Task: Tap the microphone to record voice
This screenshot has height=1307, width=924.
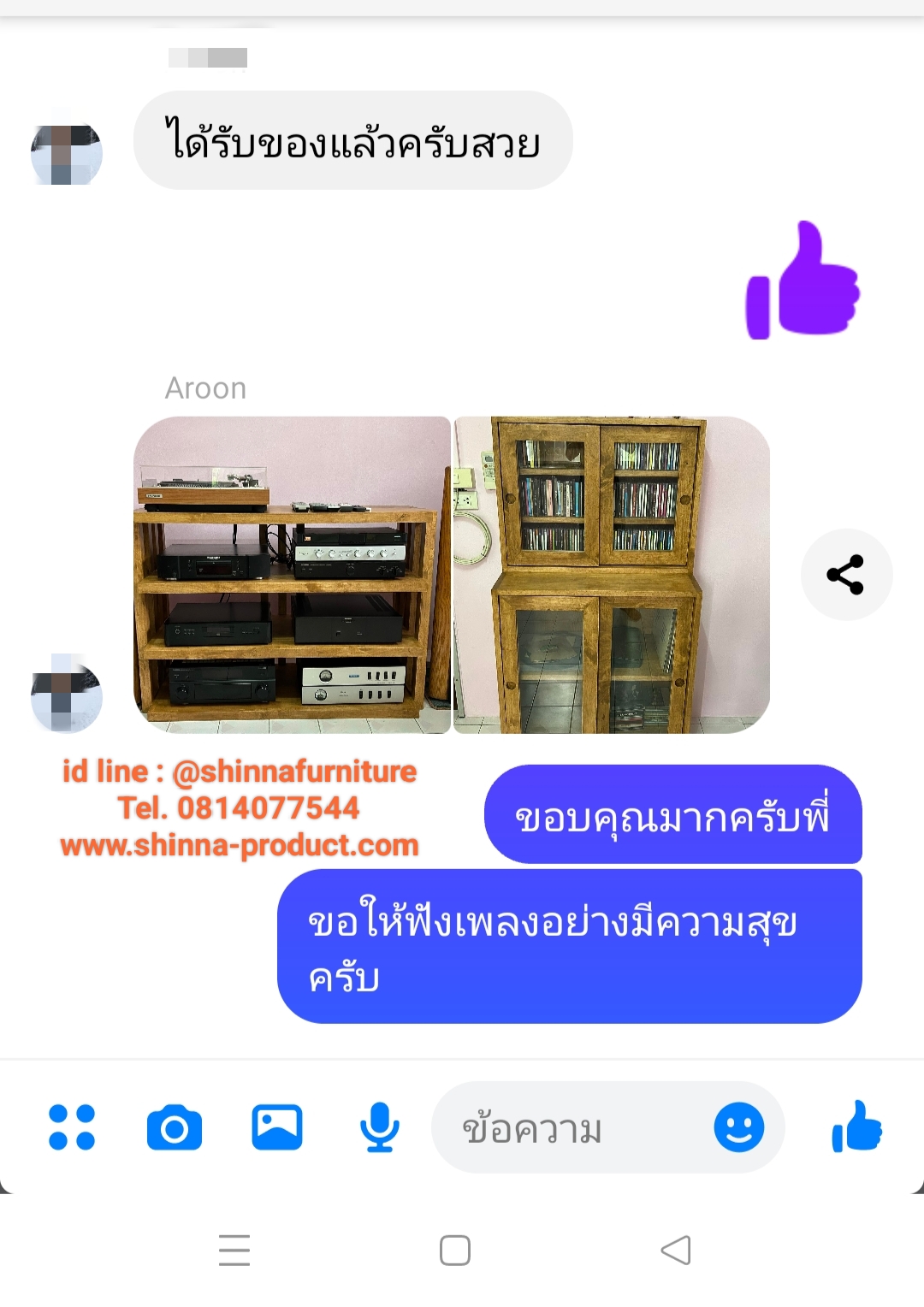Action: click(x=379, y=1127)
